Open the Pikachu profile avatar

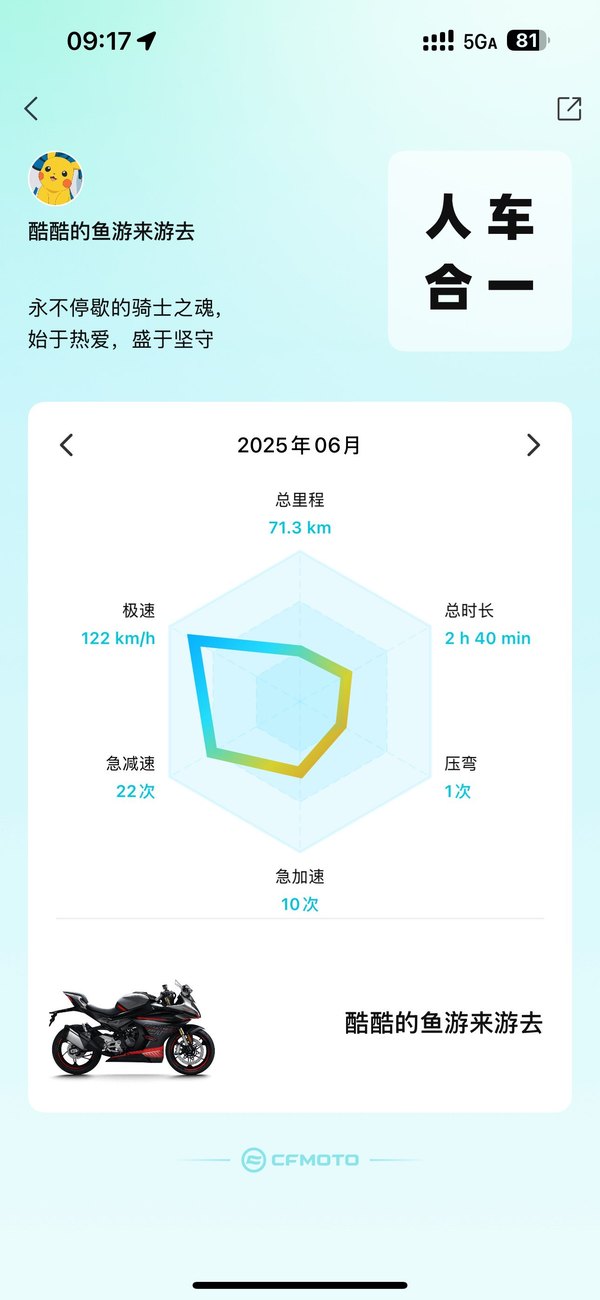click(56, 180)
